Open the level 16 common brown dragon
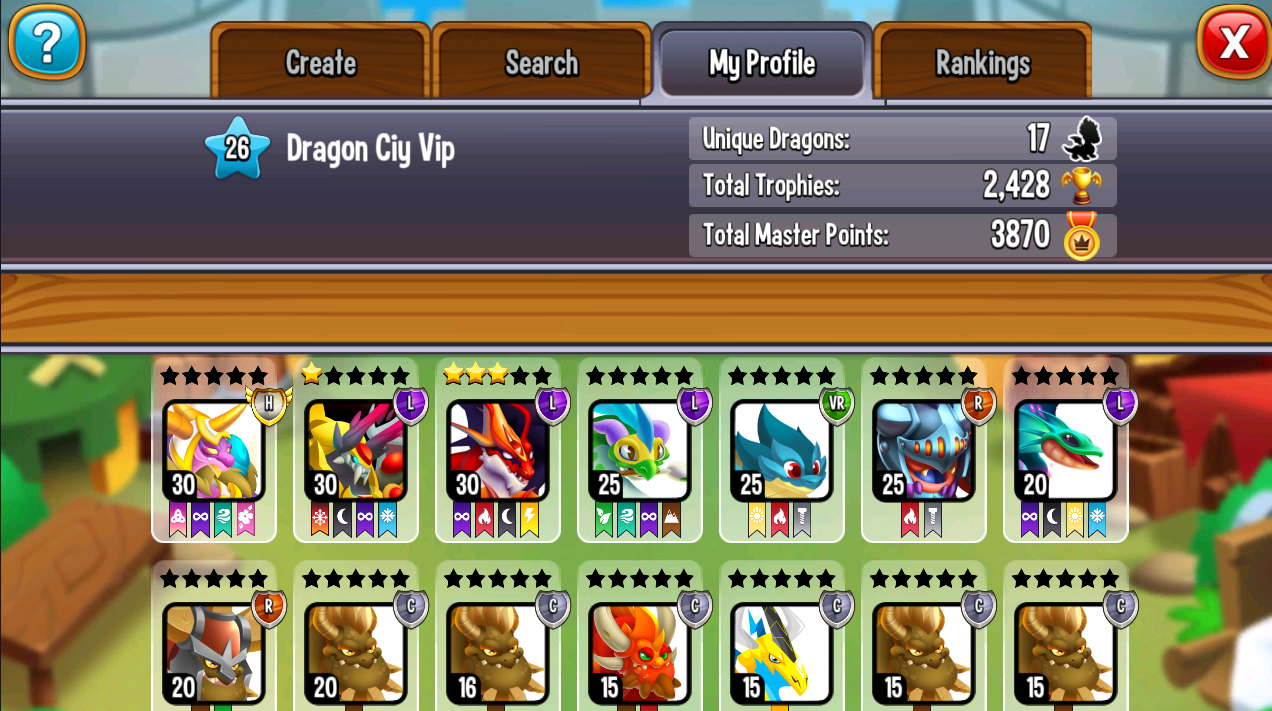Screen dimensions: 1272x711 click(498, 650)
